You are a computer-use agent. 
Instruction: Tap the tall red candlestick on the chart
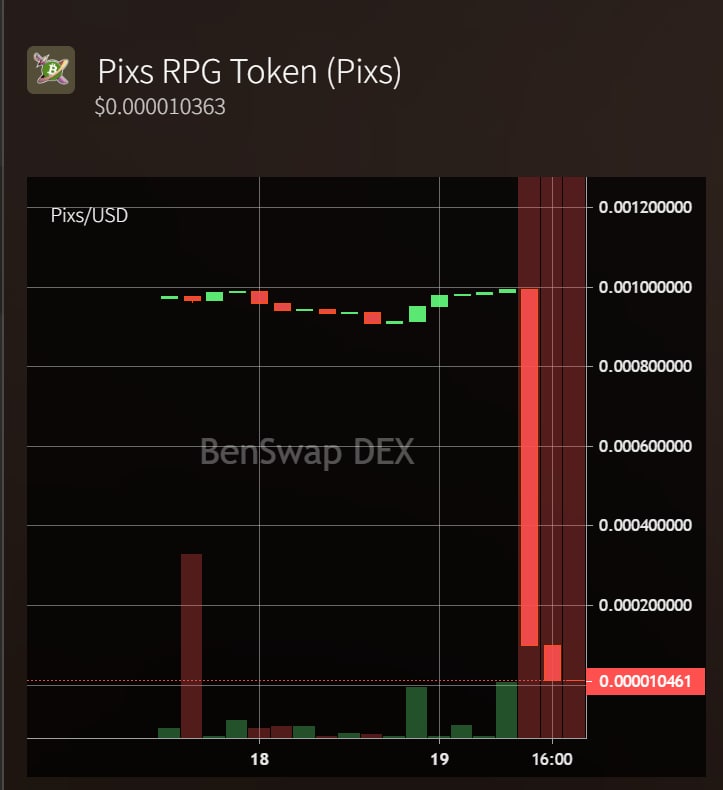coord(530,467)
